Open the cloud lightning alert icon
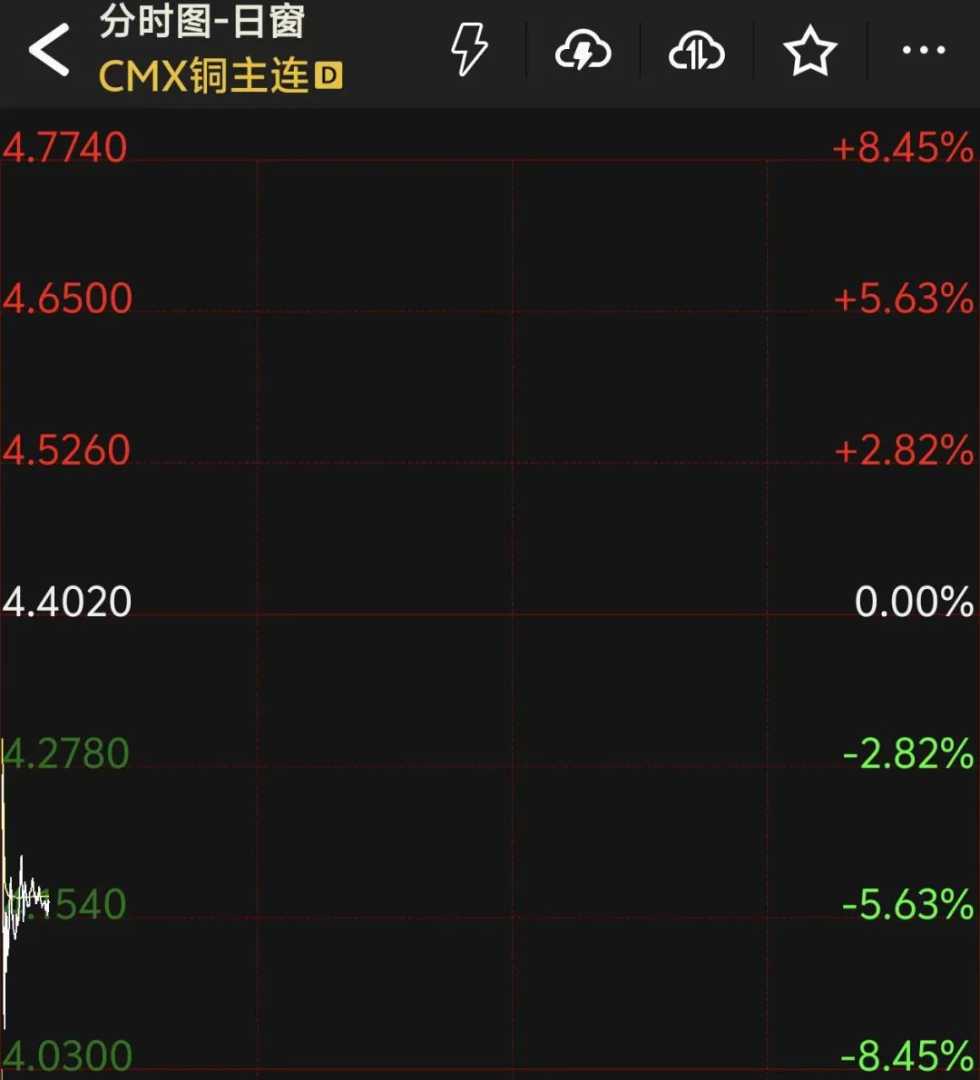 click(x=583, y=50)
